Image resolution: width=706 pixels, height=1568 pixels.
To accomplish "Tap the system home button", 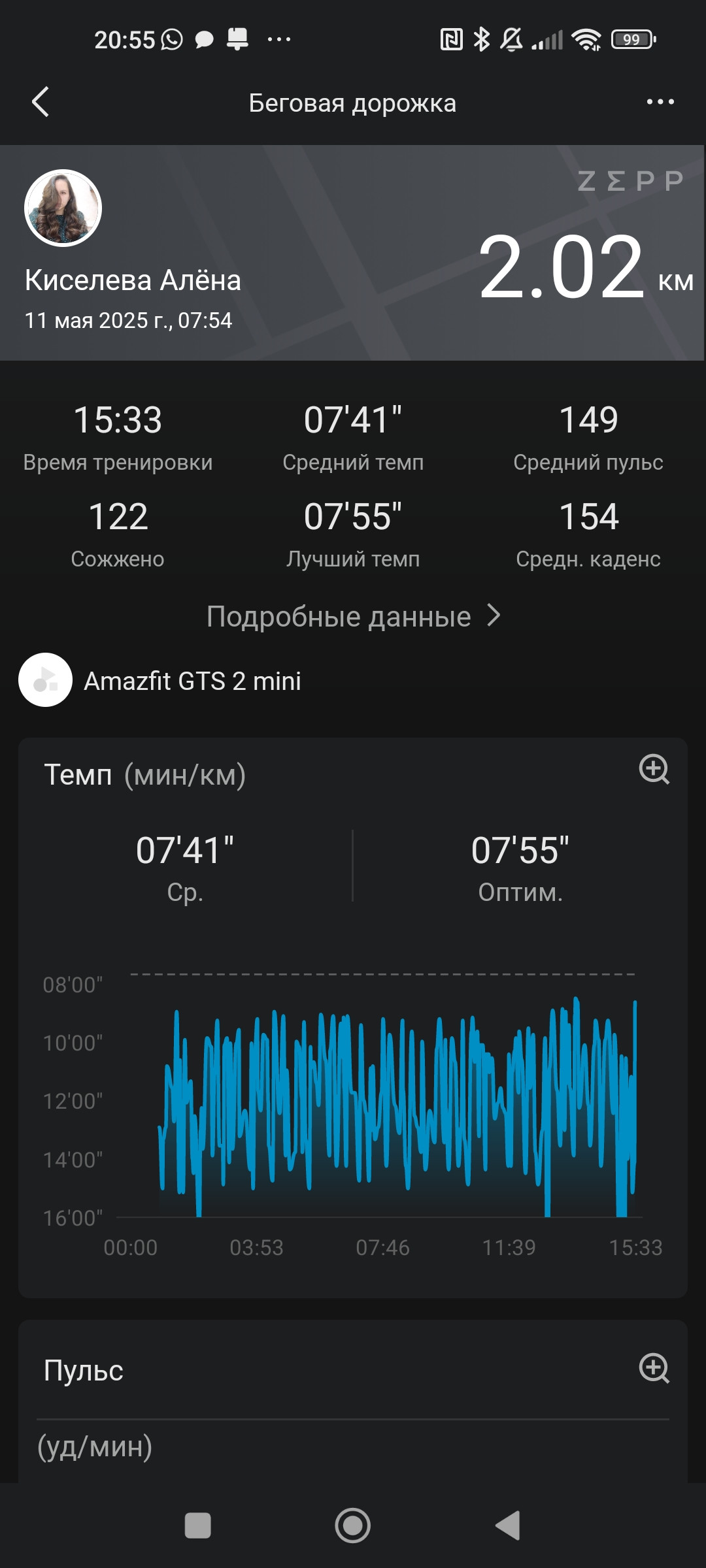I will point(353,1526).
